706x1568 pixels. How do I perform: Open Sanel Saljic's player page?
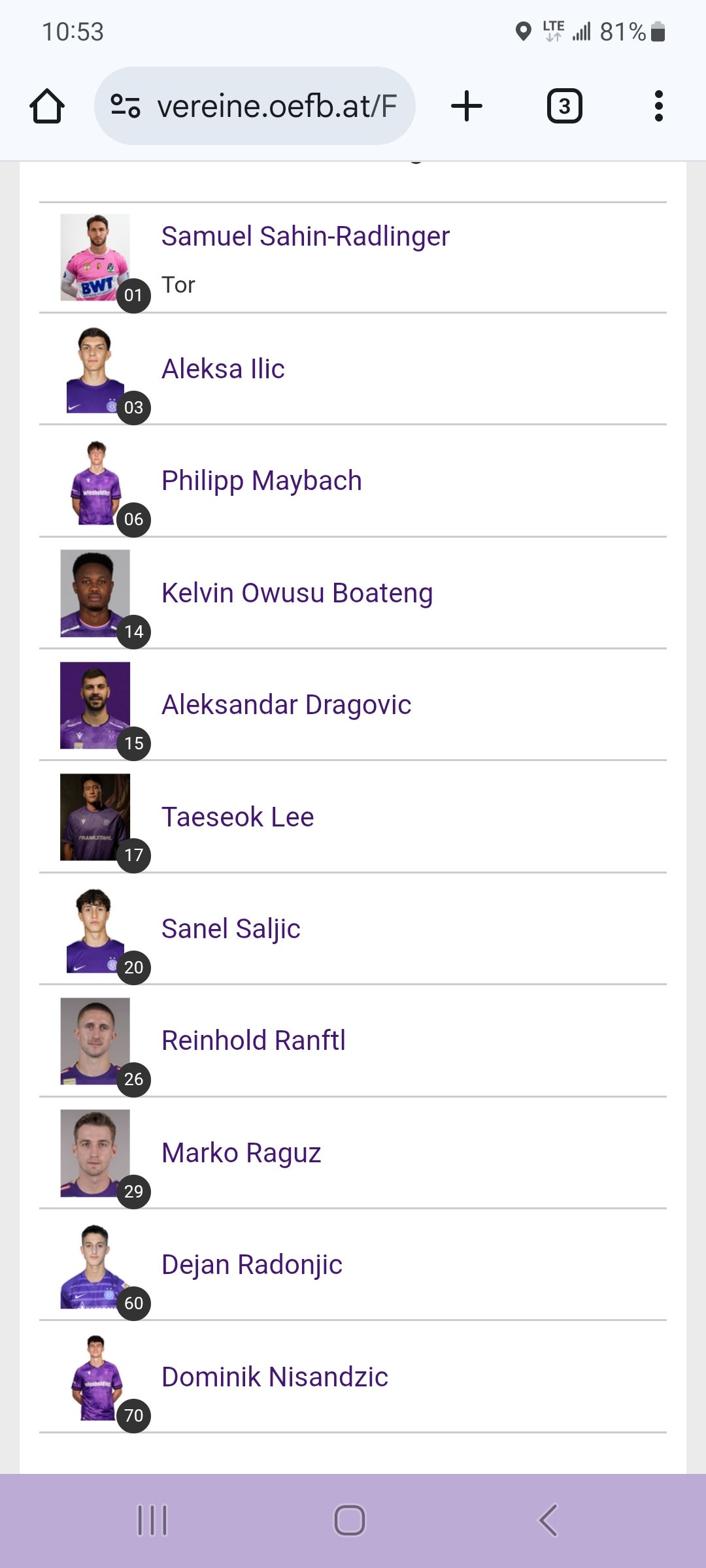coord(231,929)
